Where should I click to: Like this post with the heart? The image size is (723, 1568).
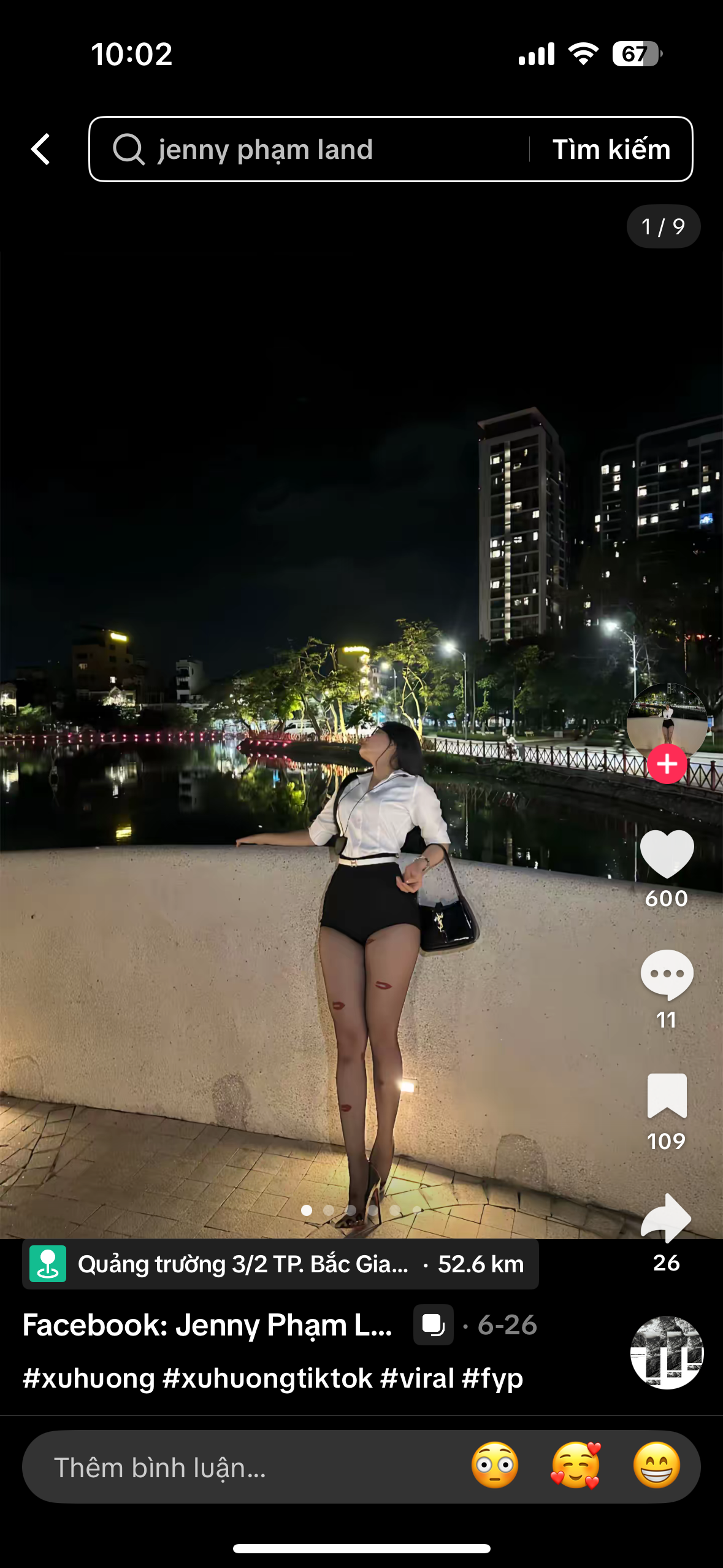tap(667, 853)
